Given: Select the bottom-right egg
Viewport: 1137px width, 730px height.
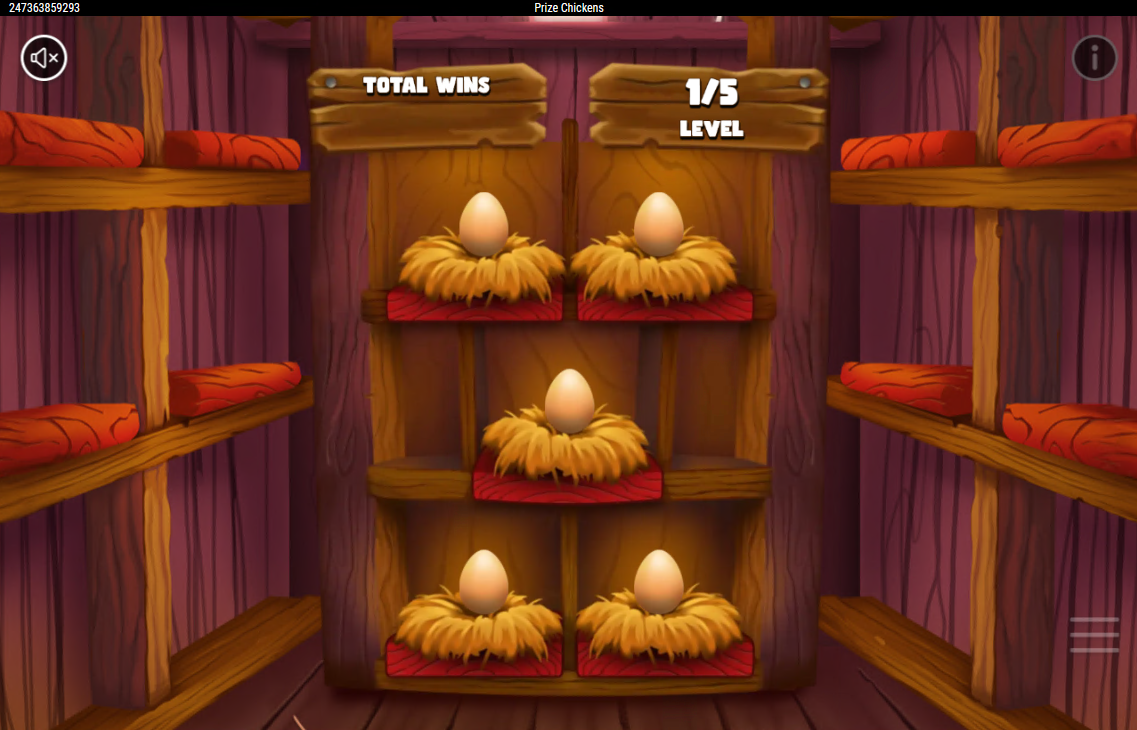Looking at the screenshot, I should click(658, 581).
